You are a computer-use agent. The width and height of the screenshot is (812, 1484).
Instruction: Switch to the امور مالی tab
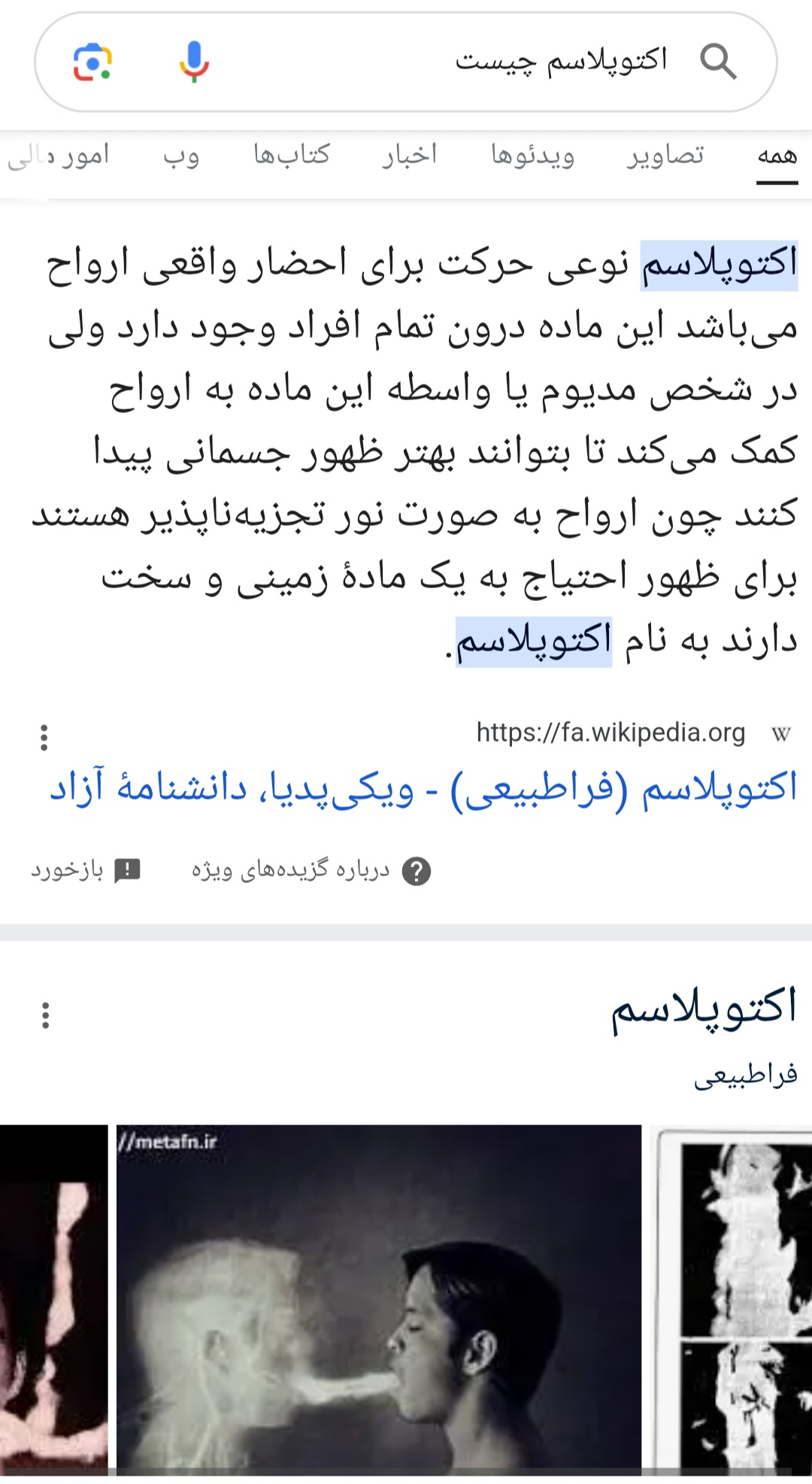pyautogui.click(x=59, y=156)
